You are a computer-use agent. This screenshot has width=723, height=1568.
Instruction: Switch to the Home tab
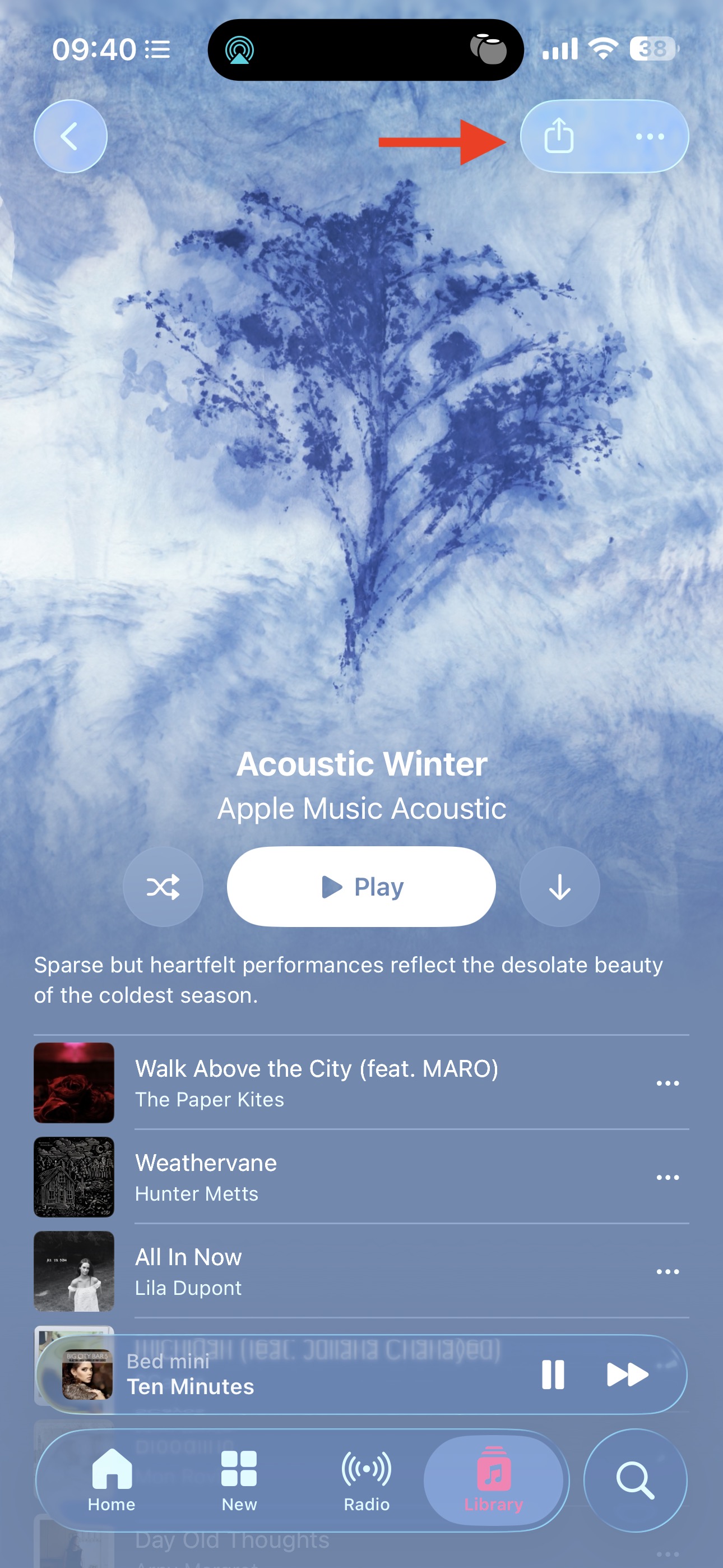112,1480
